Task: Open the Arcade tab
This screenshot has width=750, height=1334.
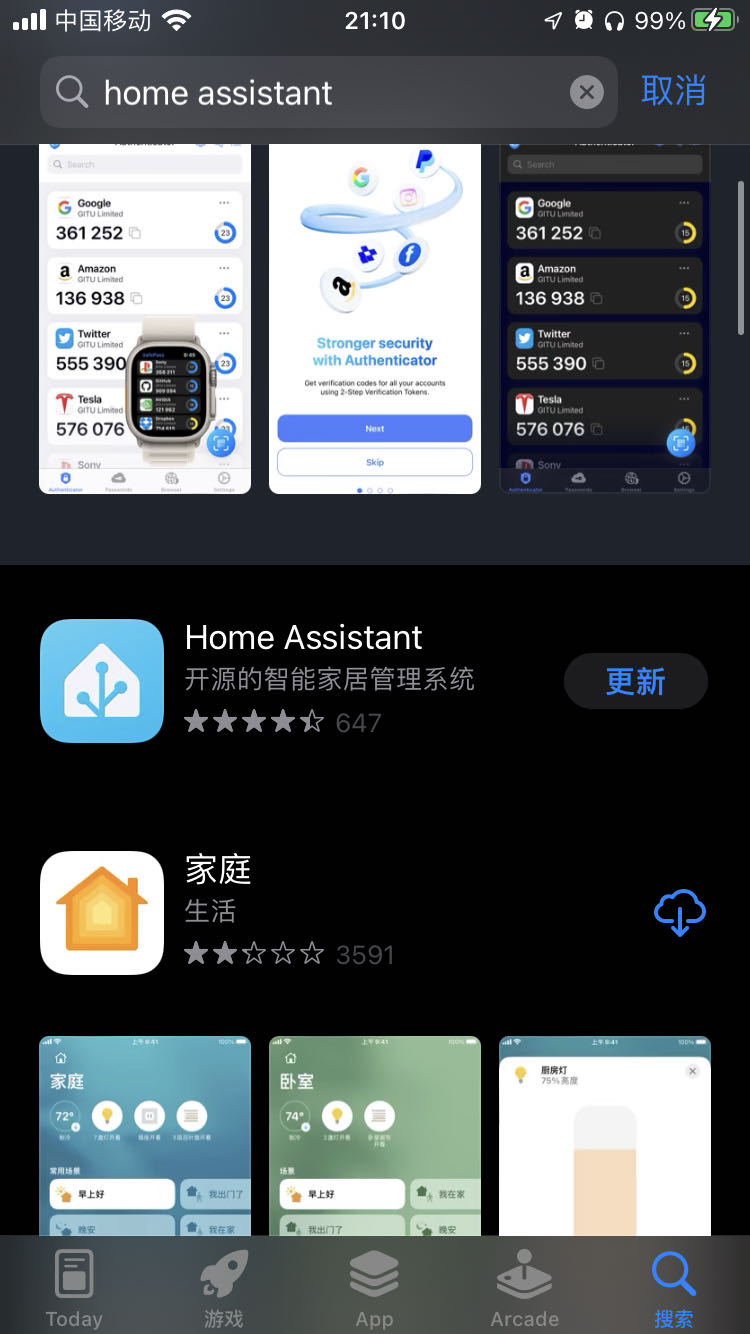Action: 525,1288
